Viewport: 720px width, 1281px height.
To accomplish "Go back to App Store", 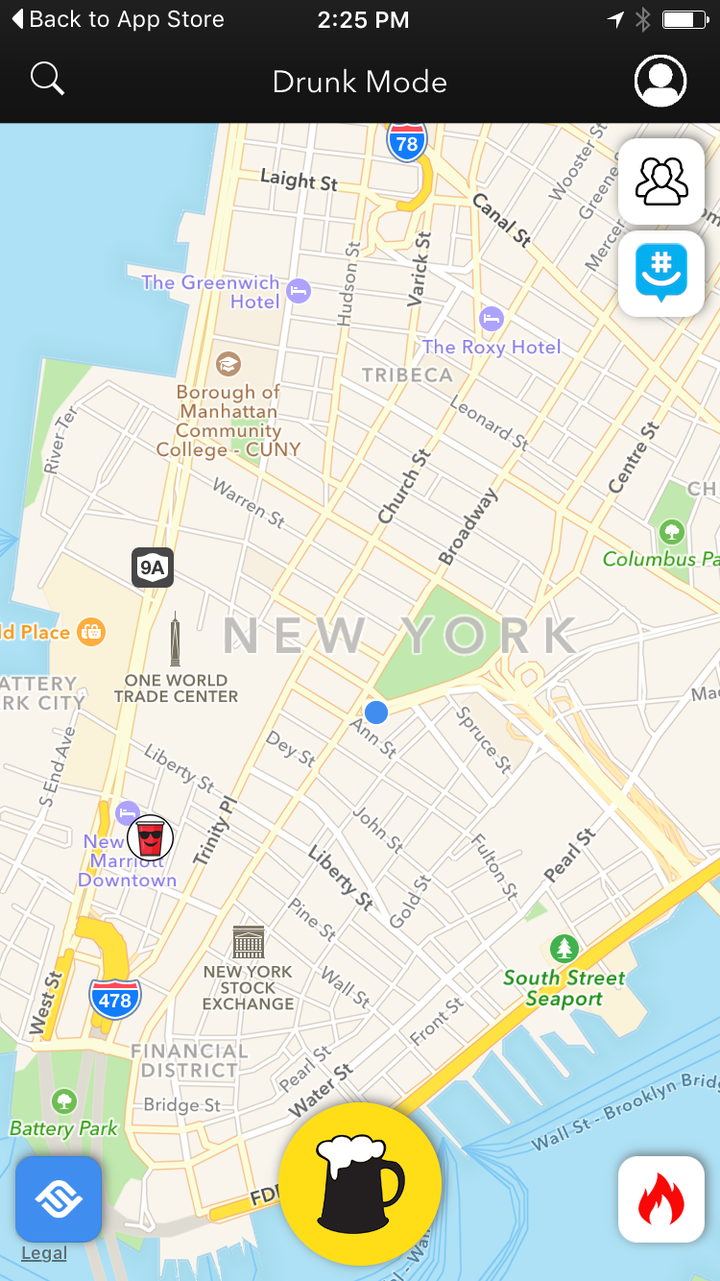I will coord(117,19).
